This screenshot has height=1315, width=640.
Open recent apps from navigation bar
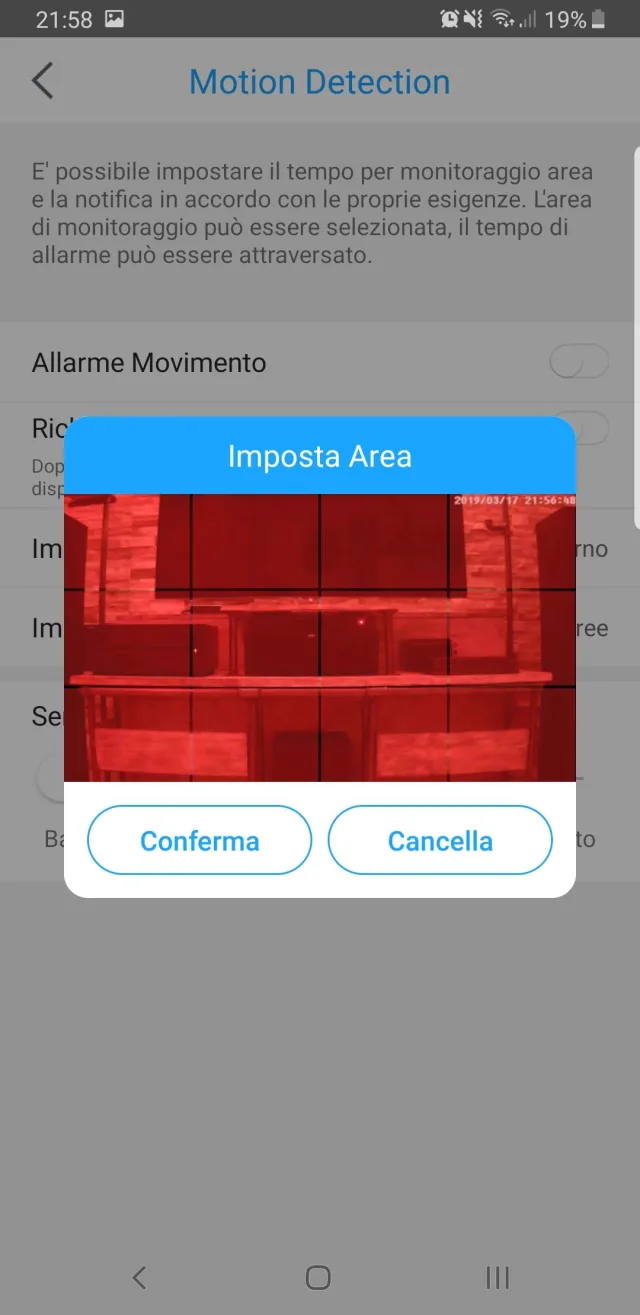(497, 1277)
